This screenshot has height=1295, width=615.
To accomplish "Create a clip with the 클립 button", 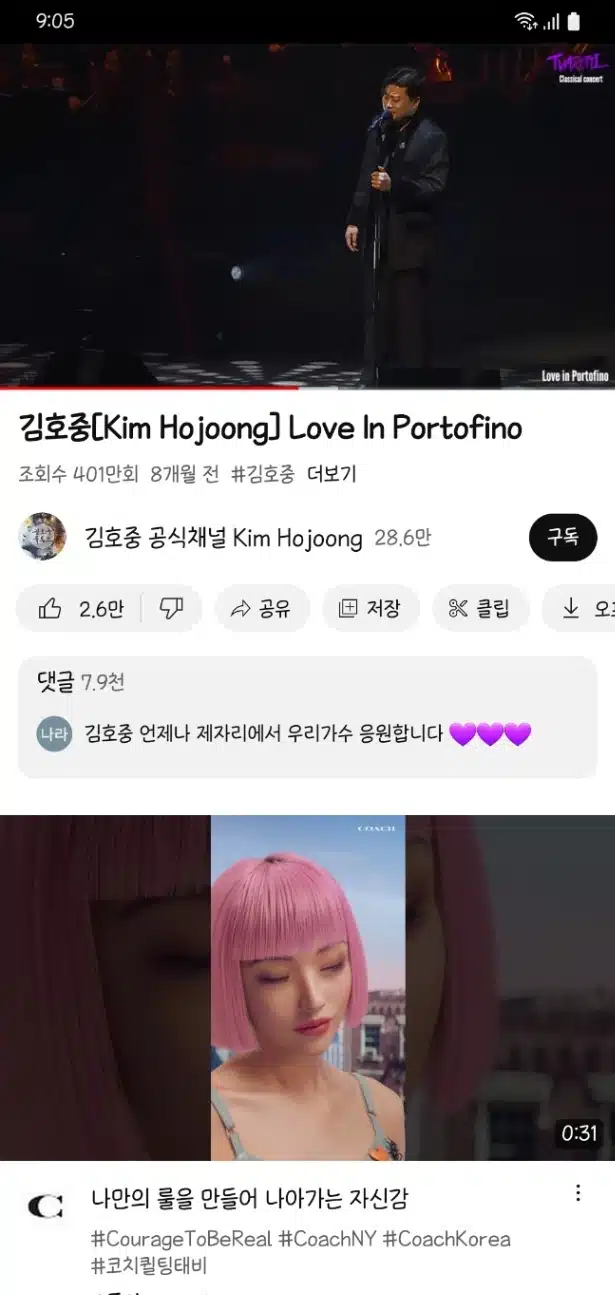I will coord(480,608).
